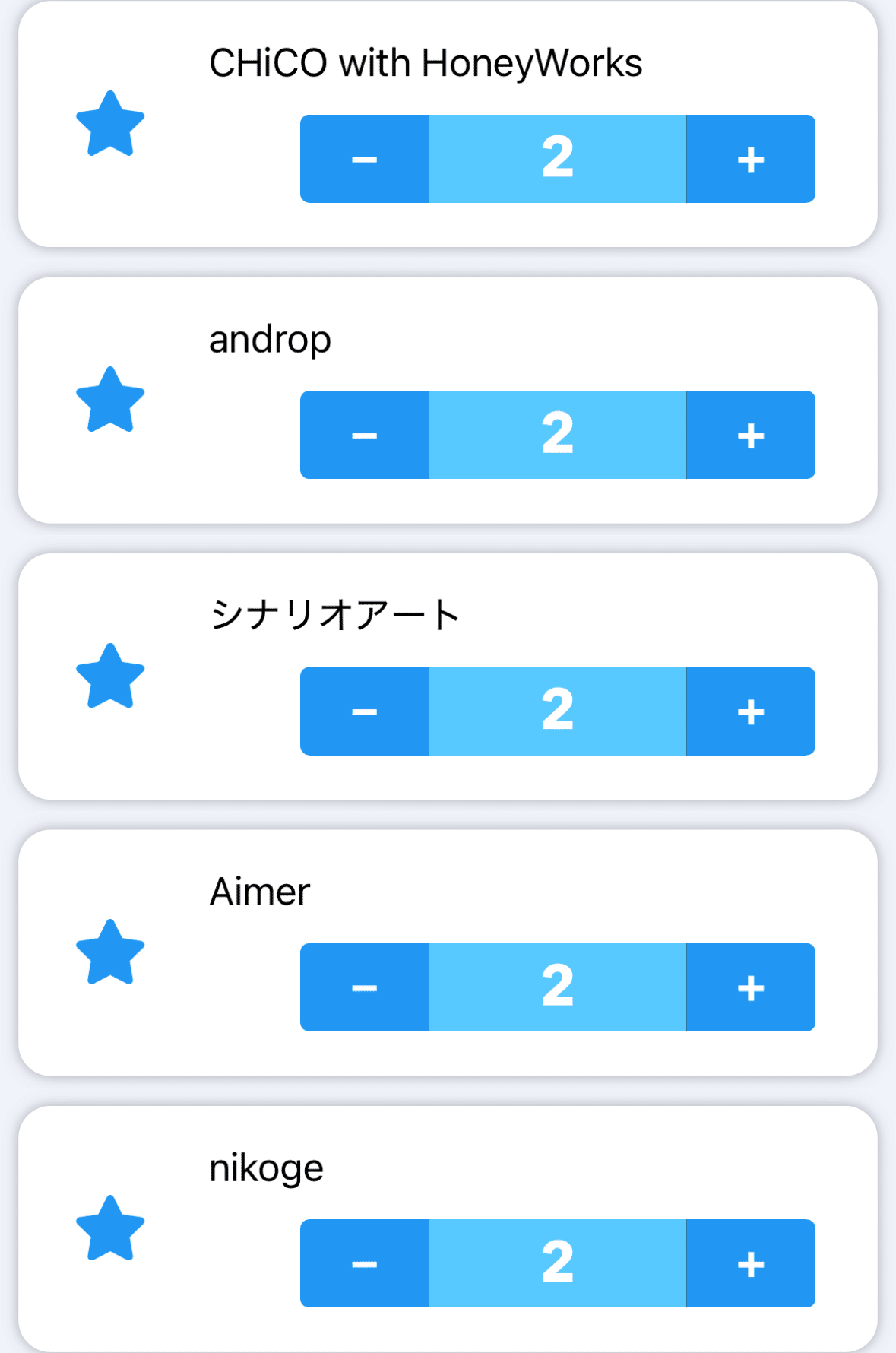Toggle the star next to androp
Screen dimensions: 896x1353
tap(110, 401)
